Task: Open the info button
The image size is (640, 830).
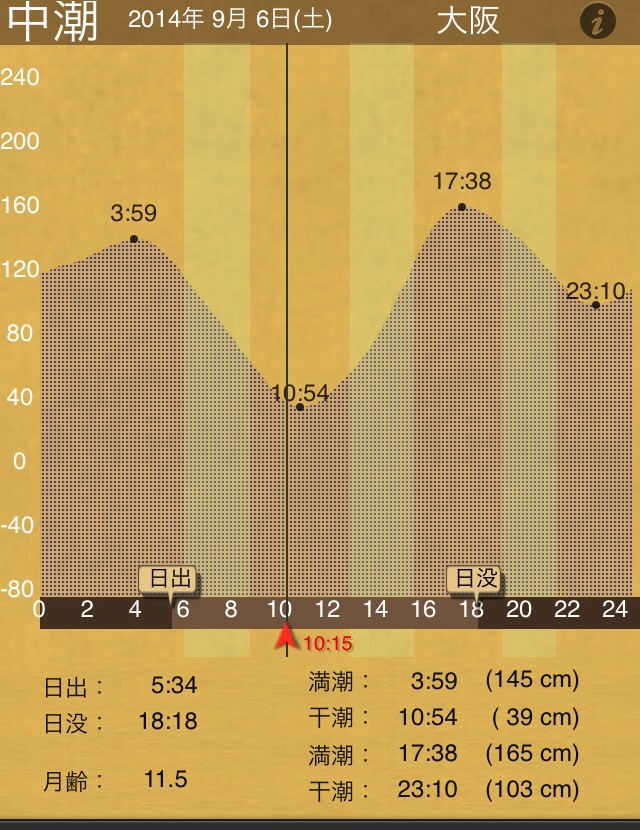Action: [x=598, y=21]
